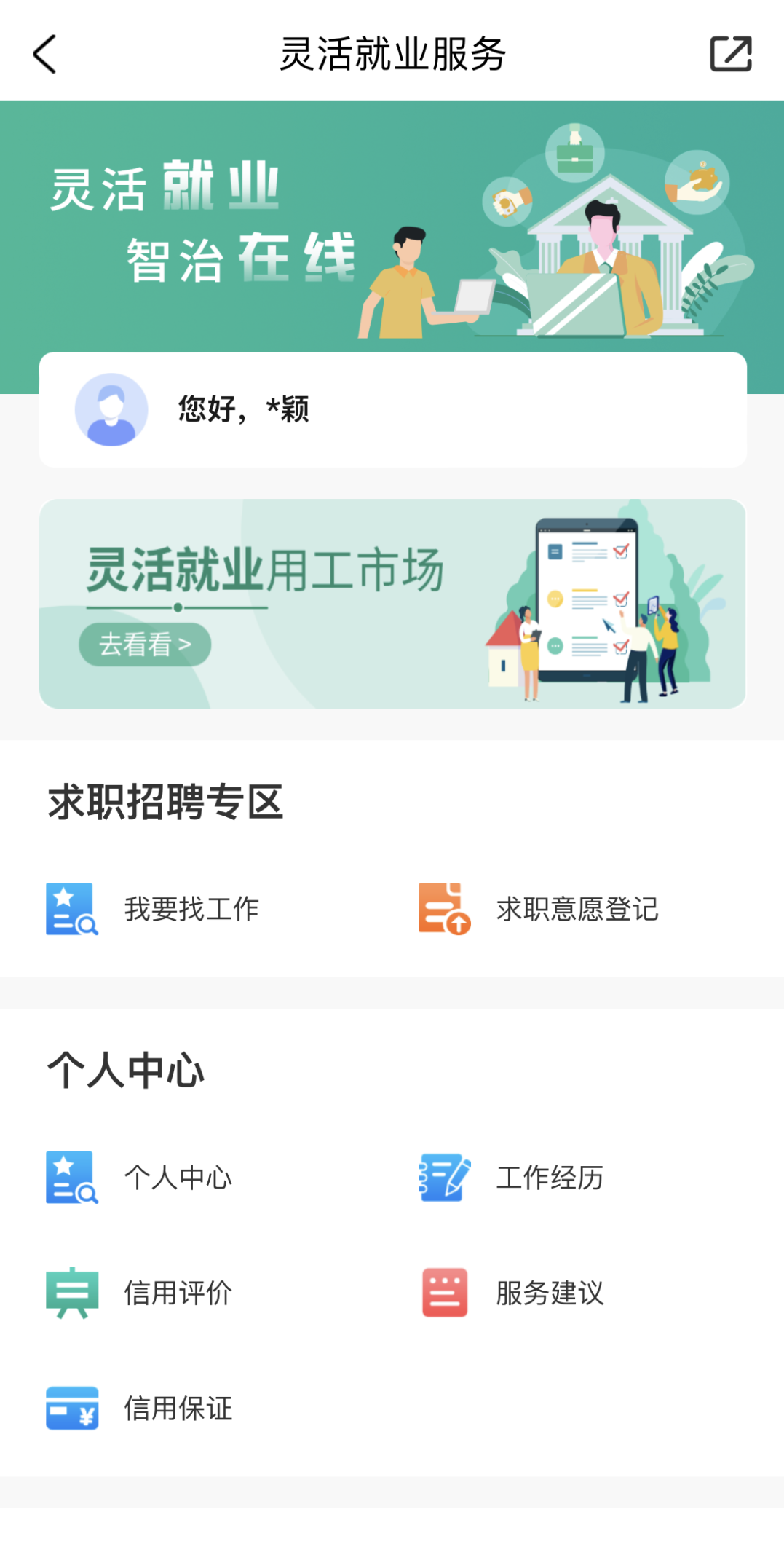Screen dimensions: 784x1552
Task: Tap the share icon in the header
Action: tap(730, 54)
